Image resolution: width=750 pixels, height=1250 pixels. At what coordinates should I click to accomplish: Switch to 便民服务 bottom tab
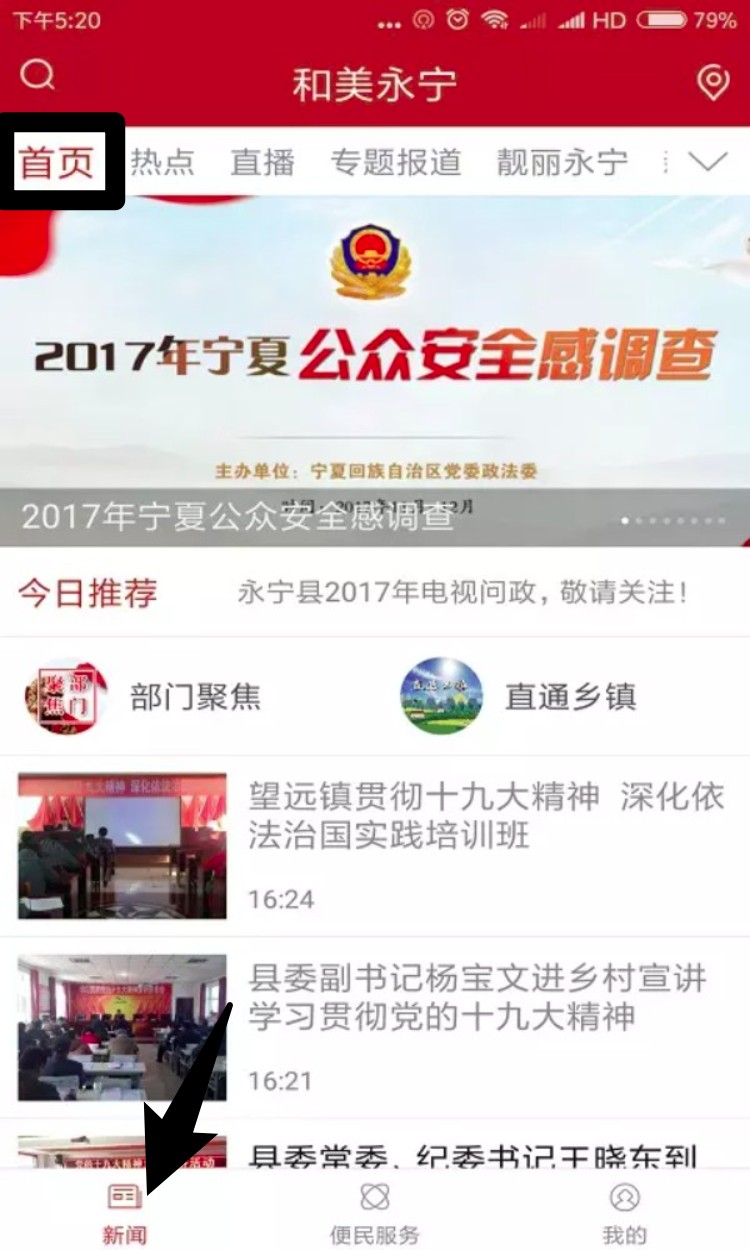tap(375, 1213)
